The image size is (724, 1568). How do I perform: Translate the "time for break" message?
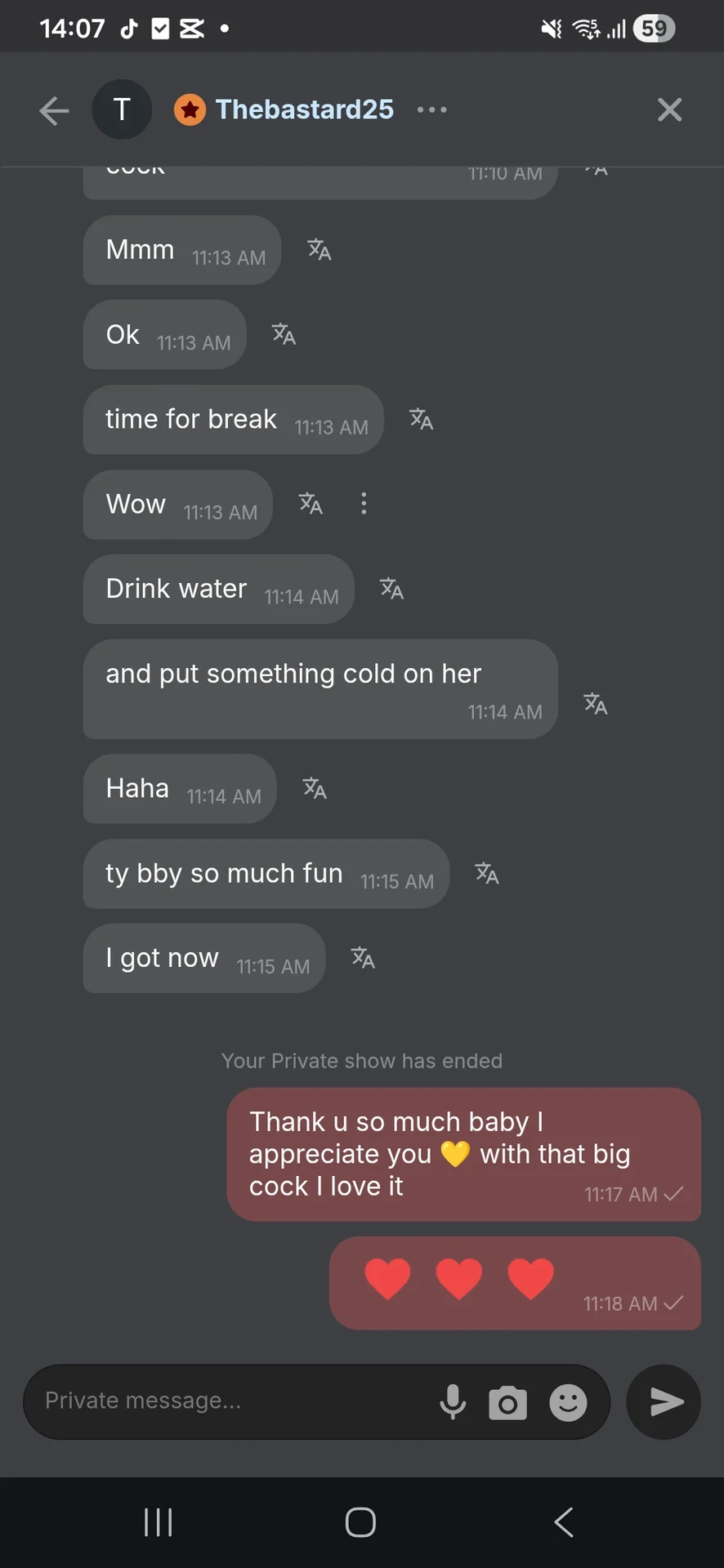pyautogui.click(x=421, y=419)
